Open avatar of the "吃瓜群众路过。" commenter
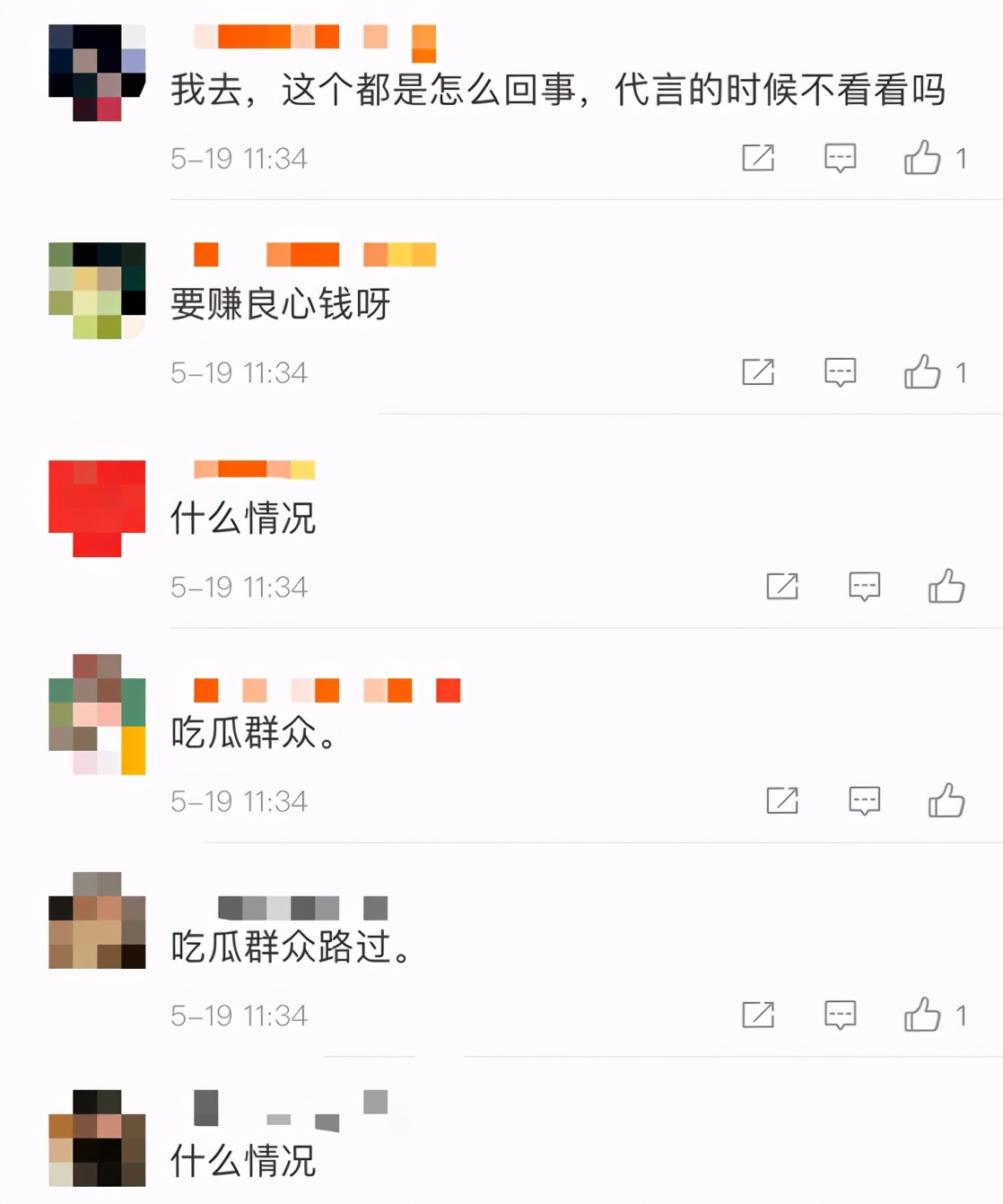1003x1204 pixels. pyautogui.click(x=97, y=920)
